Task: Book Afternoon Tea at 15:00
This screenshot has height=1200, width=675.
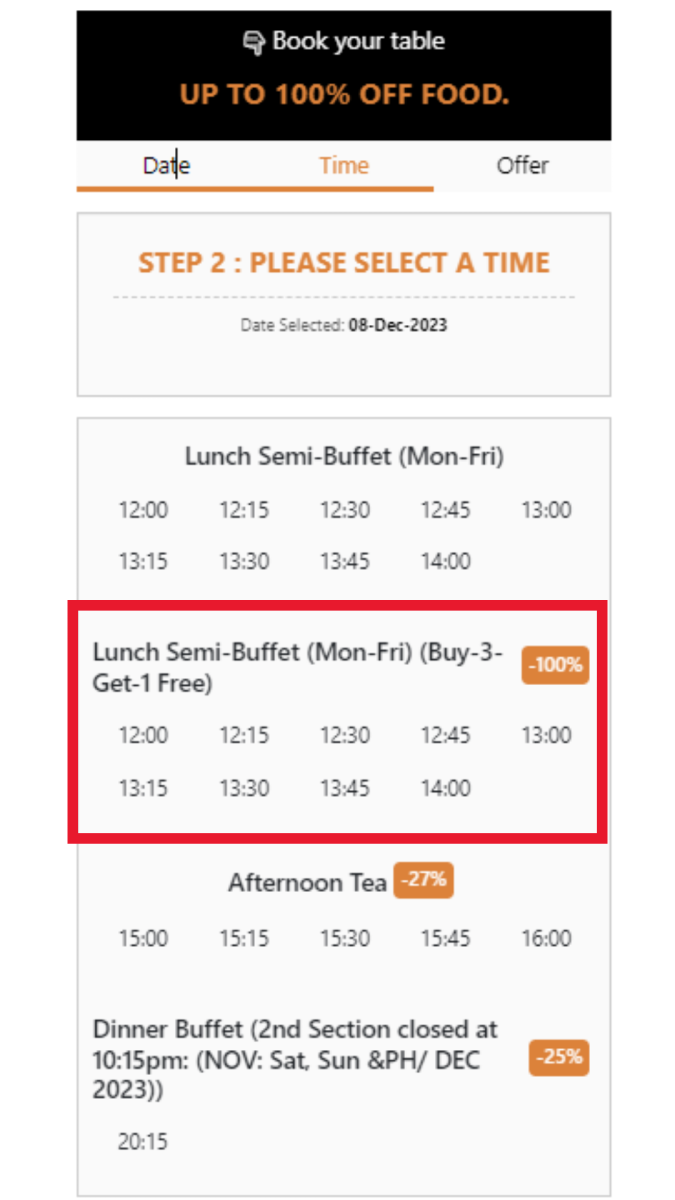Action: click(144, 938)
